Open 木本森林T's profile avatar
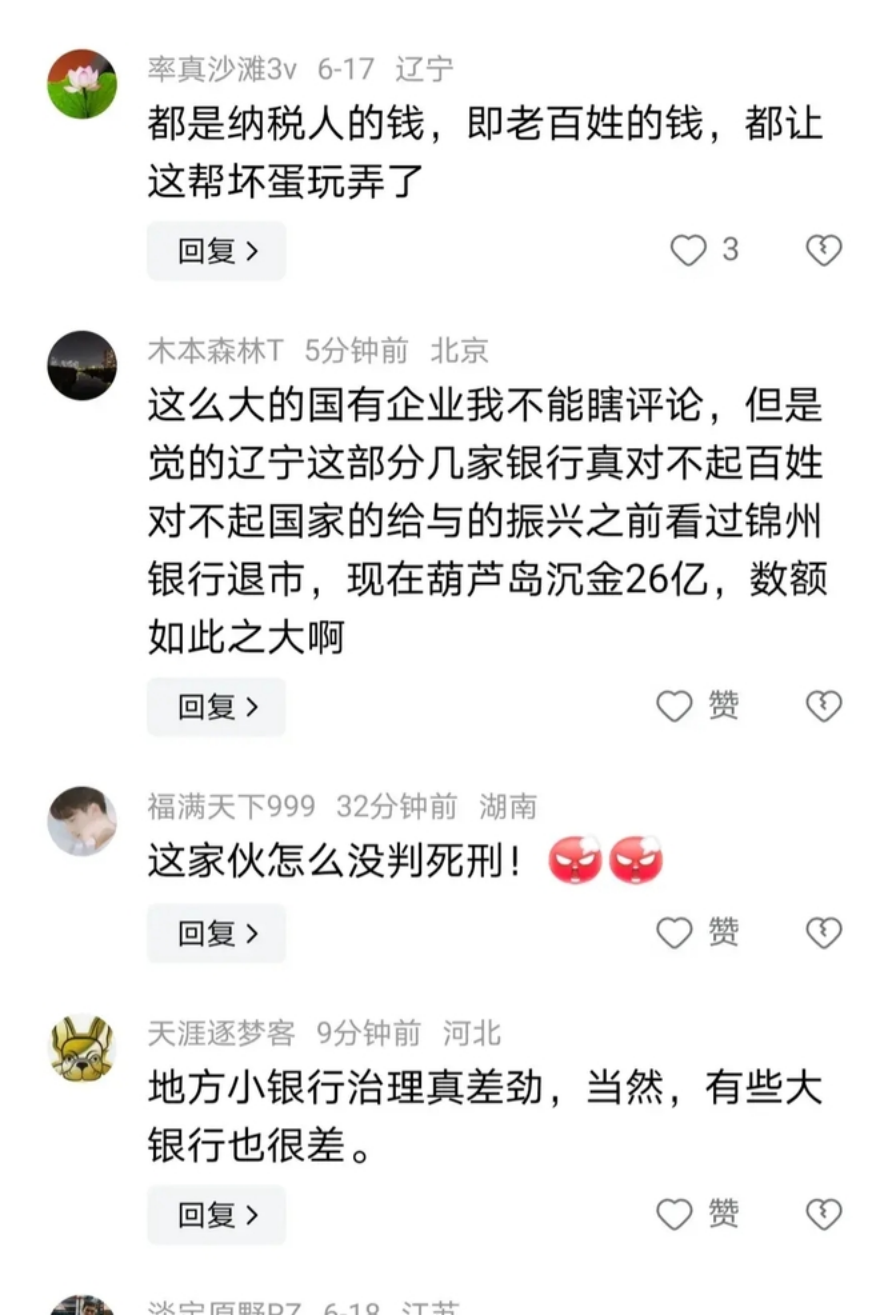The image size is (896, 1315). [82, 366]
